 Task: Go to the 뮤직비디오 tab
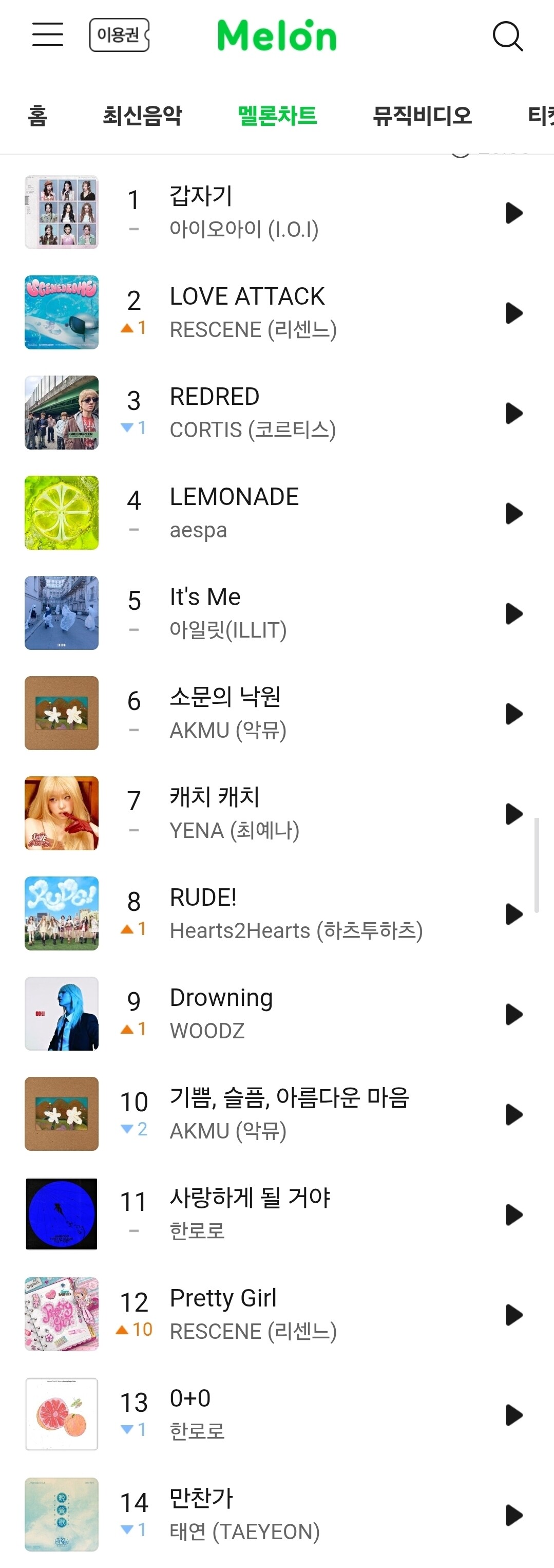tap(422, 115)
